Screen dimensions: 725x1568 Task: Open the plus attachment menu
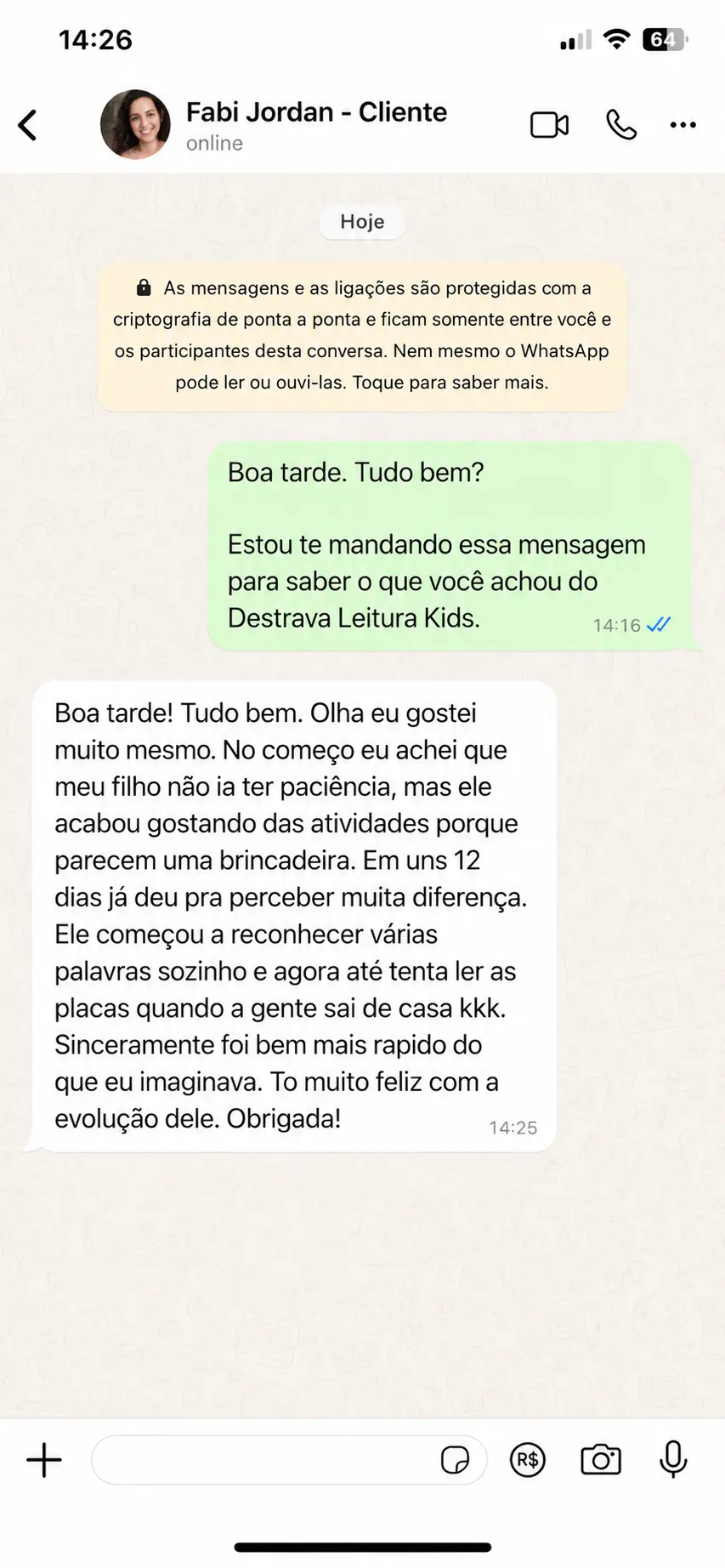pos(44,1460)
